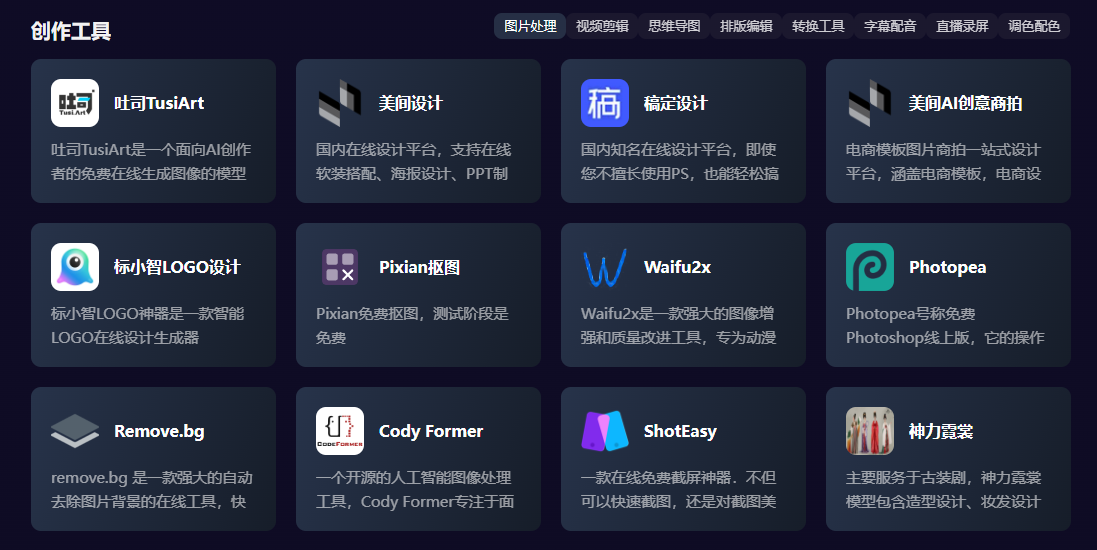Open the ShotEasy card
Image resolution: width=1097 pixels, height=550 pixels.
(683, 459)
